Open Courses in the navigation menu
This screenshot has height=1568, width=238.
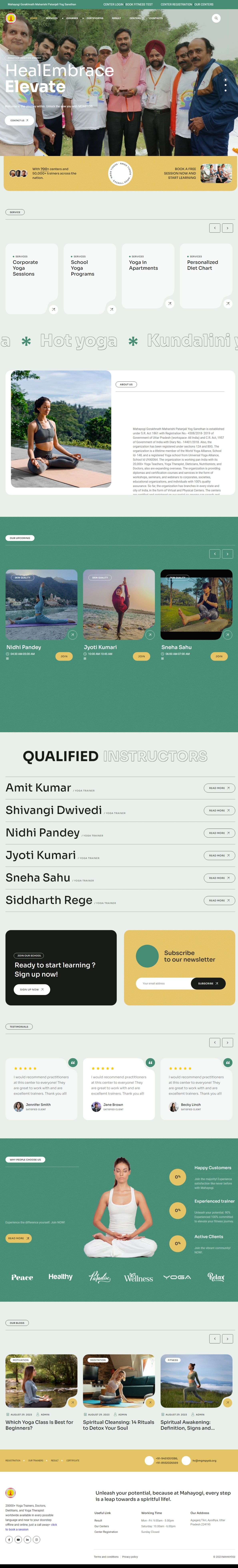tap(72, 18)
